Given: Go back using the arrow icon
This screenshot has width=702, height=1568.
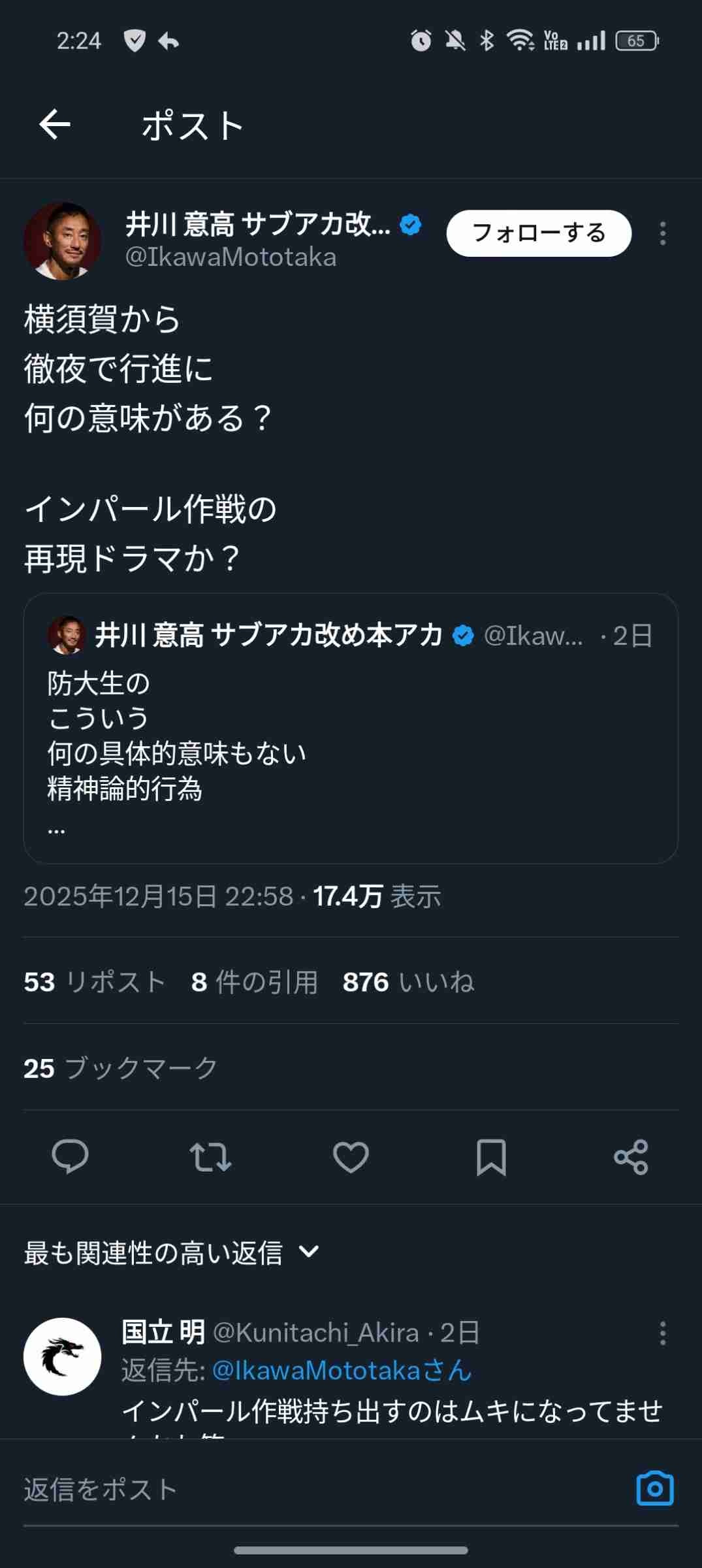Looking at the screenshot, I should pos(55,124).
